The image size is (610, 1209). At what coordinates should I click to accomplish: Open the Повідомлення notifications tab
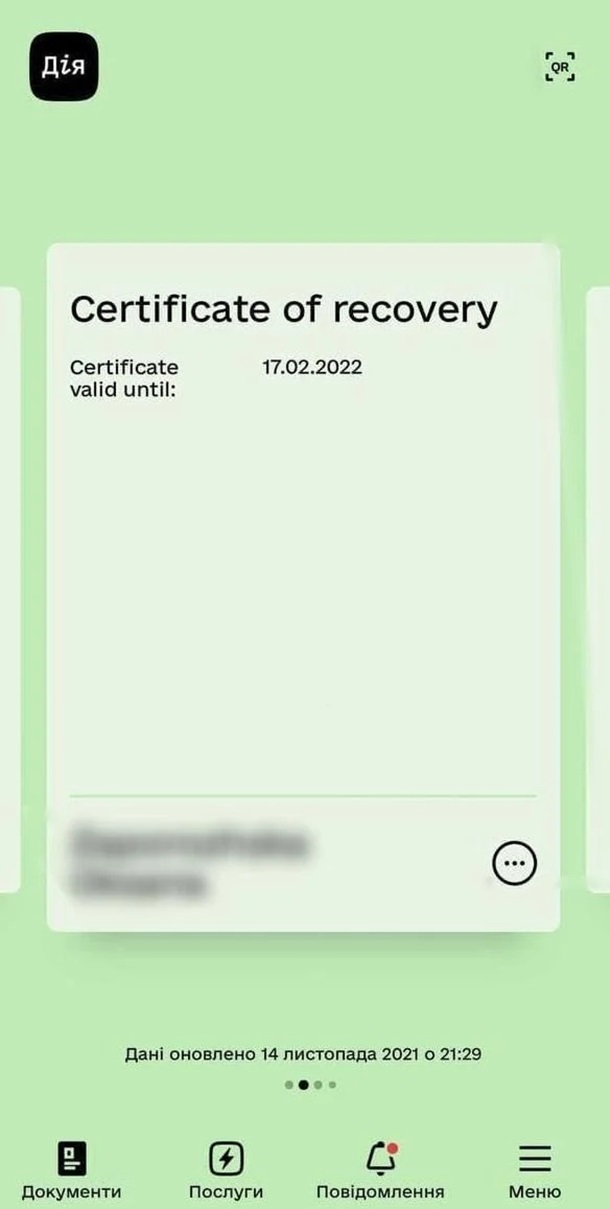click(380, 1170)
